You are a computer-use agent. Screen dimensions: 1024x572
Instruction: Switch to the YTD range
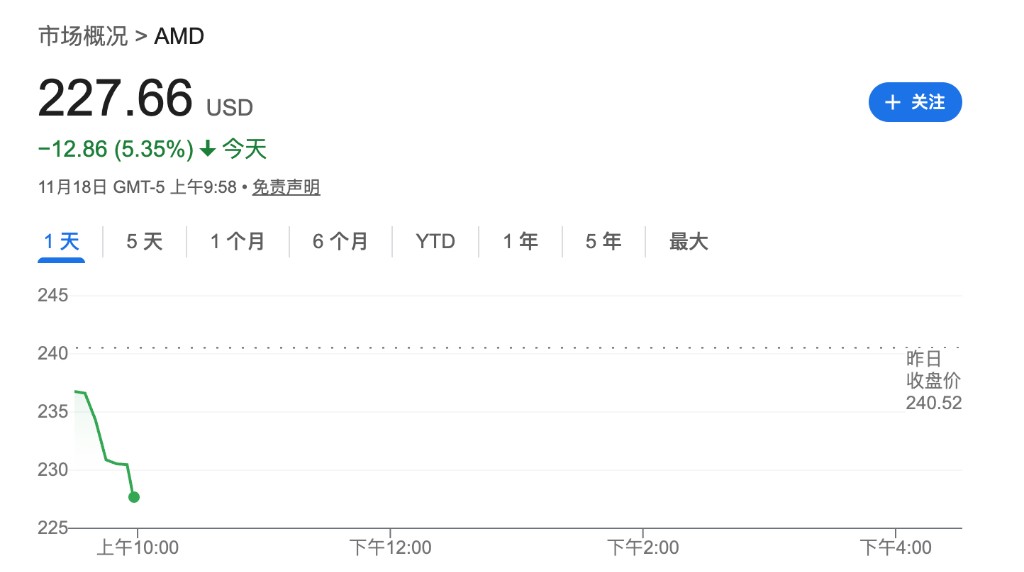click(x=435, y=241)
